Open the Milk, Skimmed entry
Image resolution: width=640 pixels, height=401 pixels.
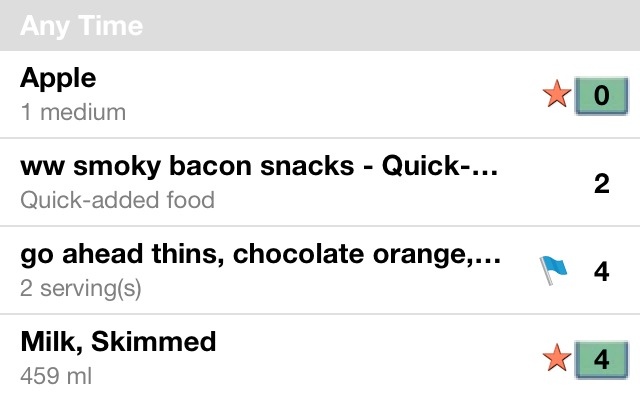coord(250,358)
